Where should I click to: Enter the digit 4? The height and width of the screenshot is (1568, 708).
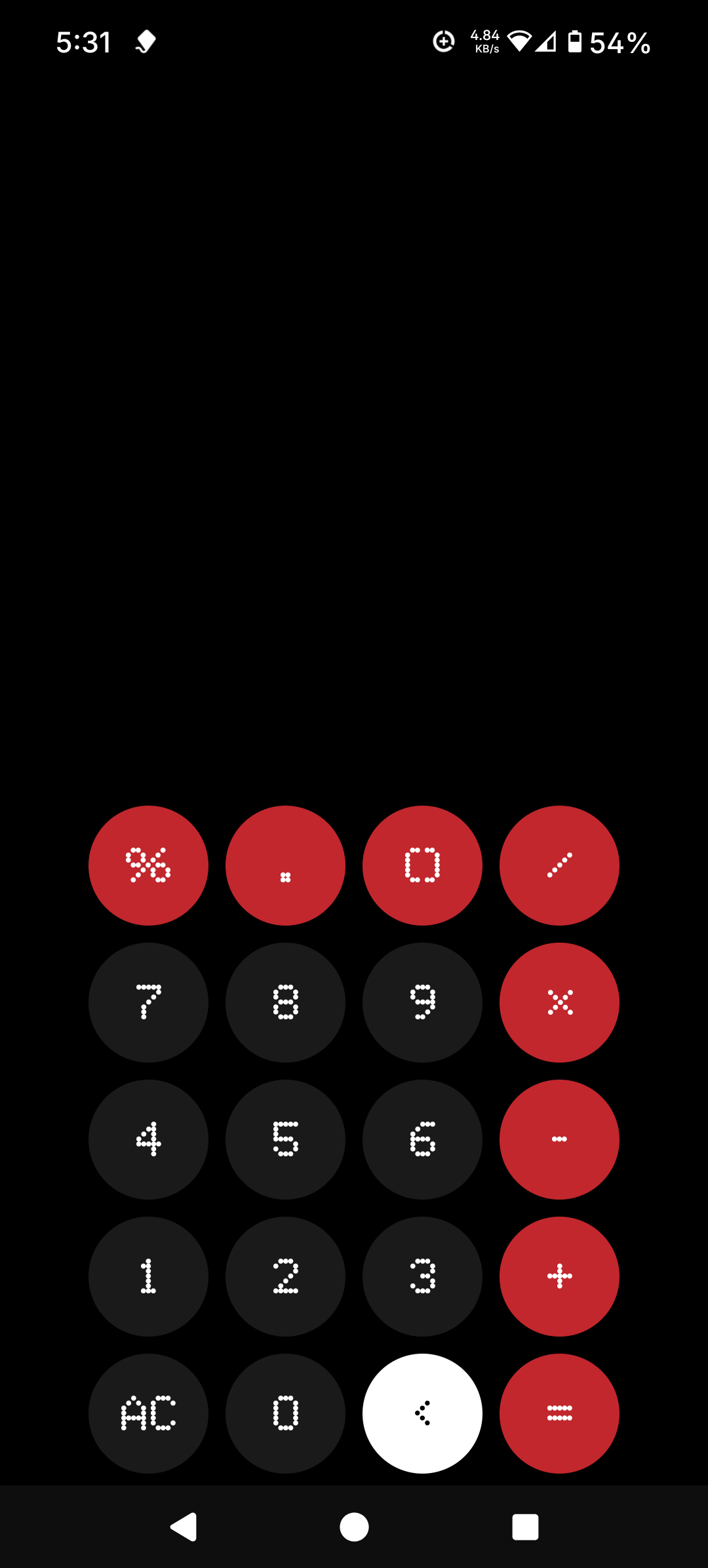[x=148, y=1139]
